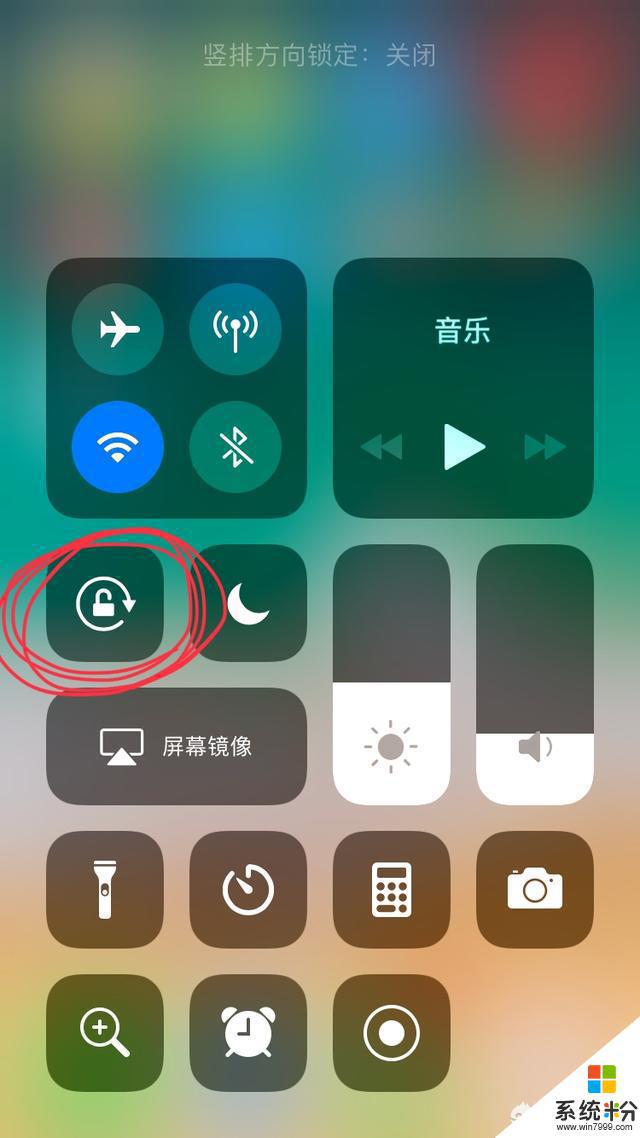640x1138 pixels.
Task: Start screen recording
Action: click(x=391, y=1033)
